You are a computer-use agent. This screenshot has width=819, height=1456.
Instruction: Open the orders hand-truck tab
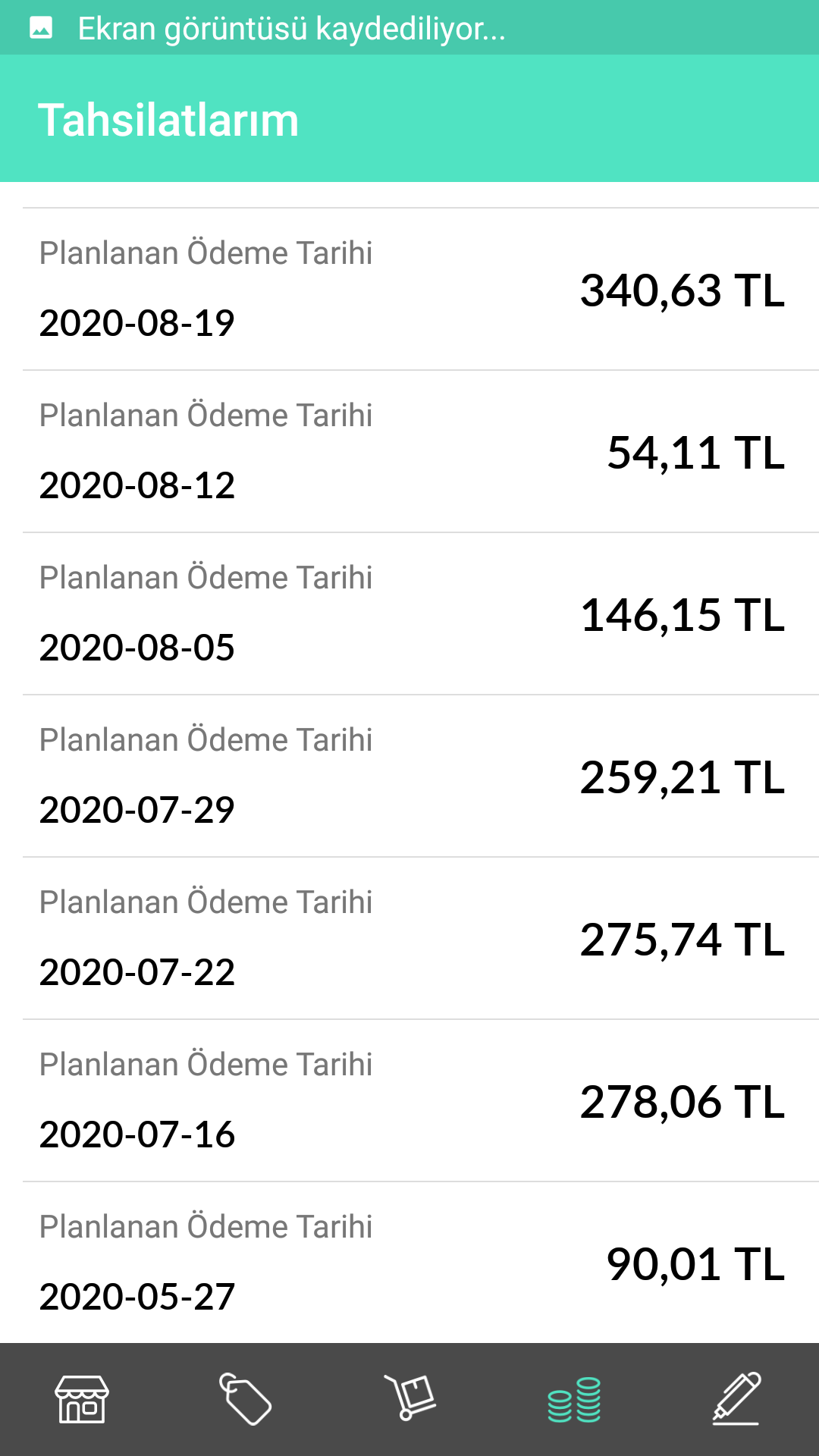[x=409, y=1397]
